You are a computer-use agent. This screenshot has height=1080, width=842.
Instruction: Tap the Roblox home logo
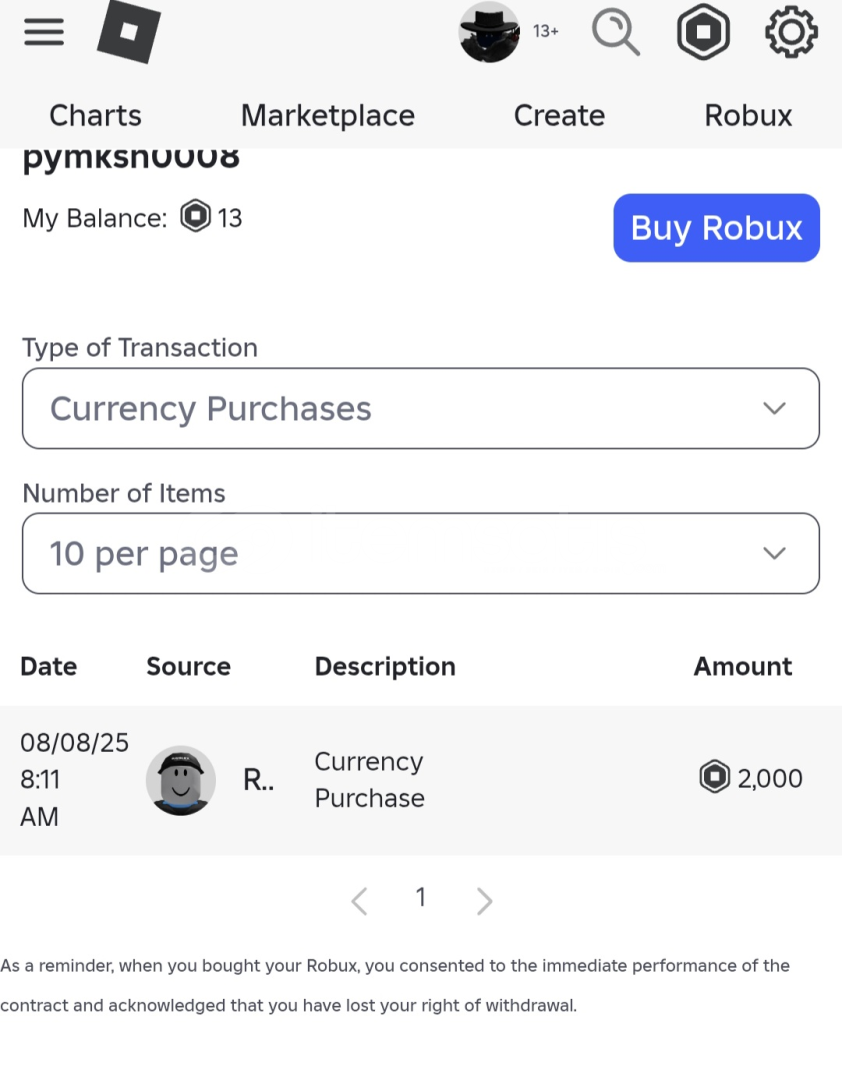129,32
